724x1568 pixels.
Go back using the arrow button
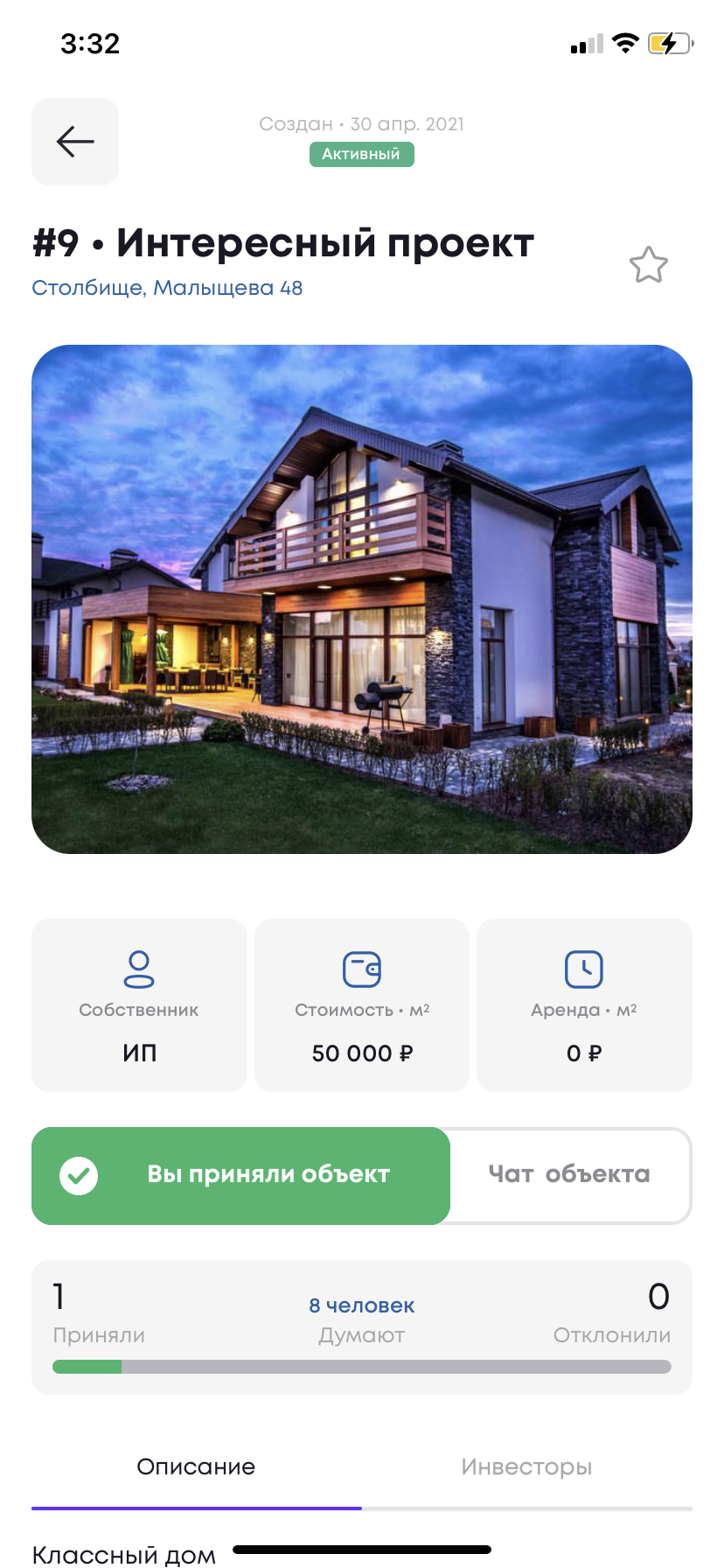[75, 142]
